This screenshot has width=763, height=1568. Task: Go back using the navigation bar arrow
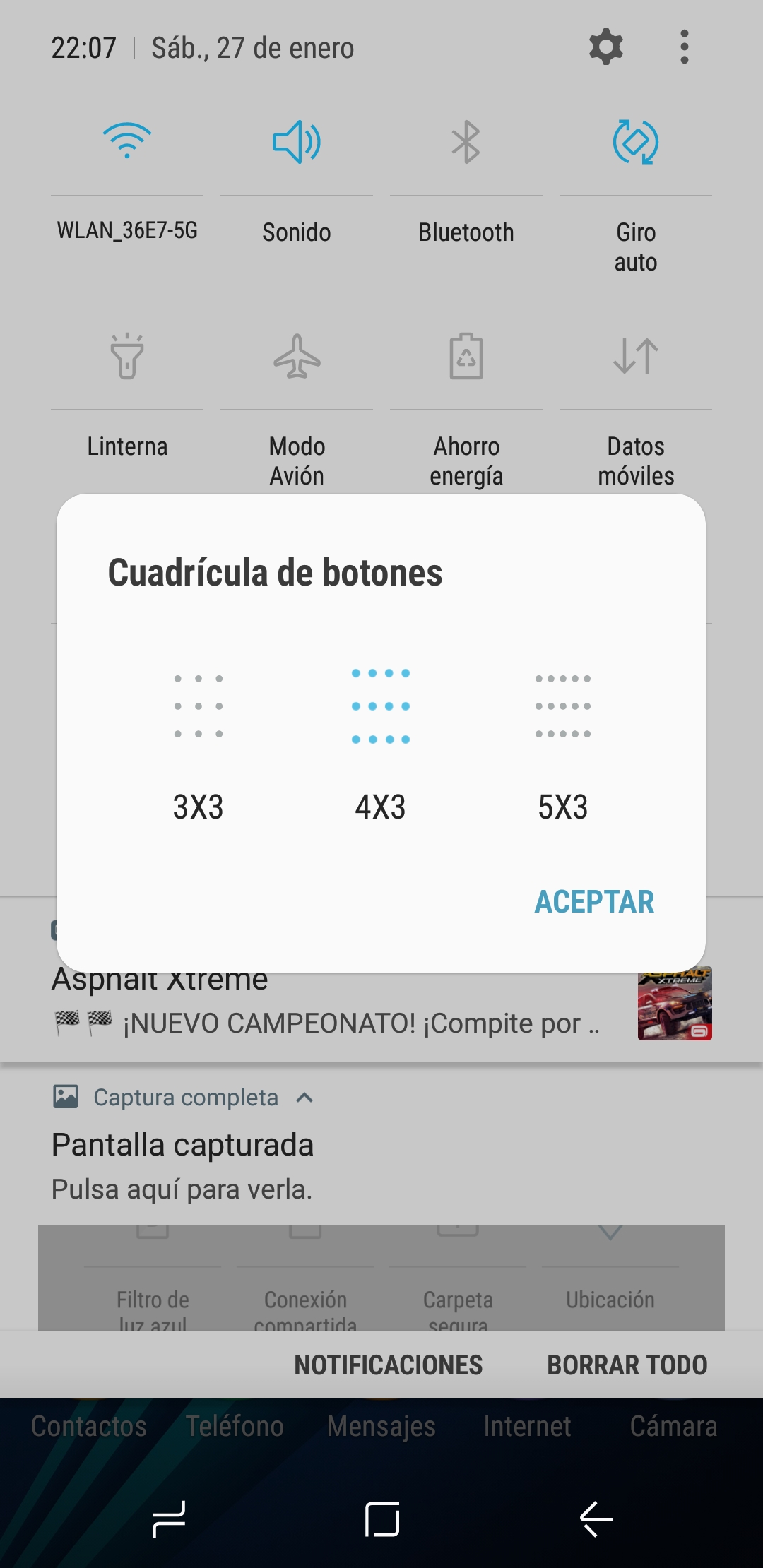[x=596, y=1519]
